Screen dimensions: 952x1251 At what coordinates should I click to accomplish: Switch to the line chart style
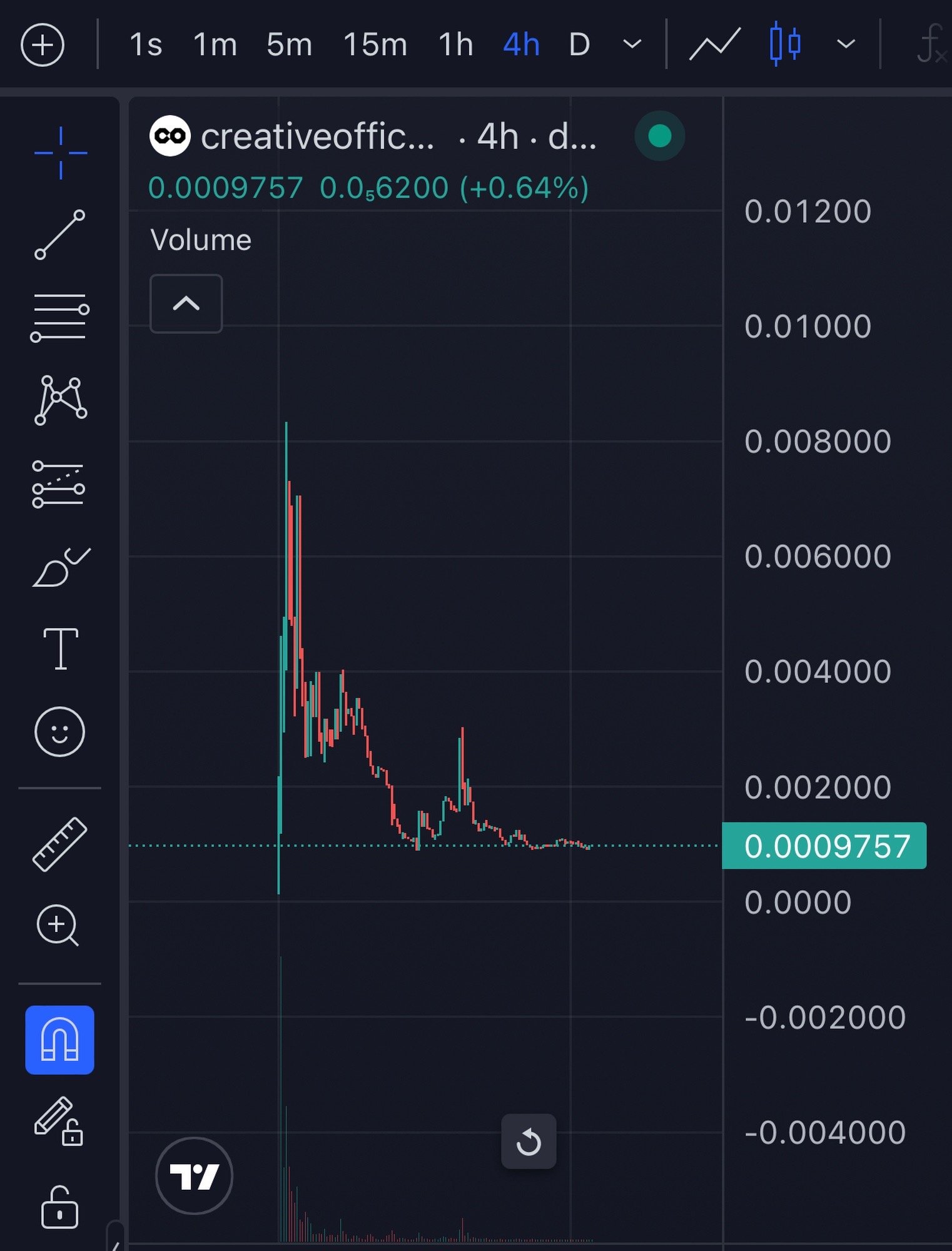714,45
